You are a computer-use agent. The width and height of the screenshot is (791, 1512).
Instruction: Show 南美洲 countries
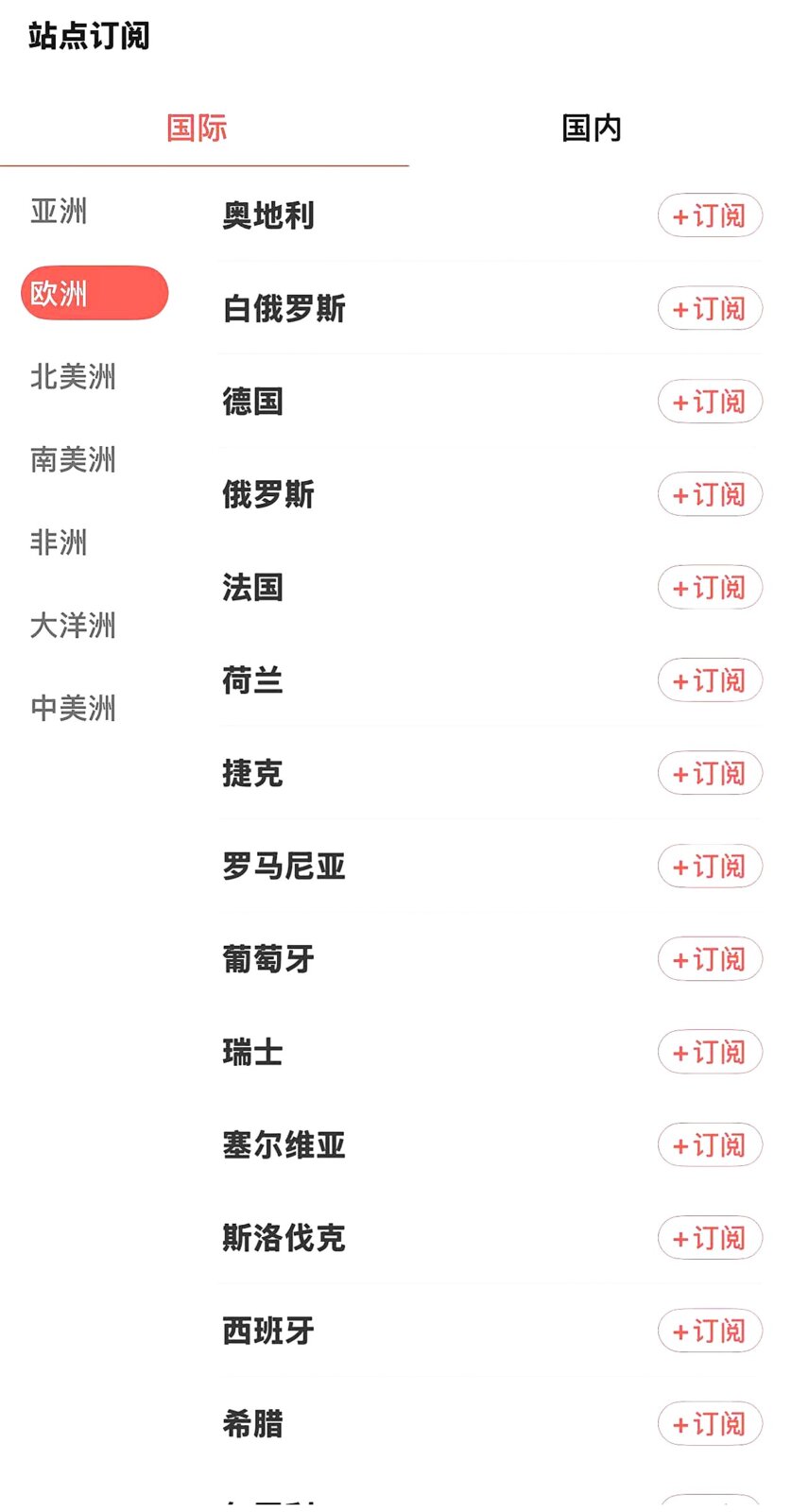click(x=73, y=459)
